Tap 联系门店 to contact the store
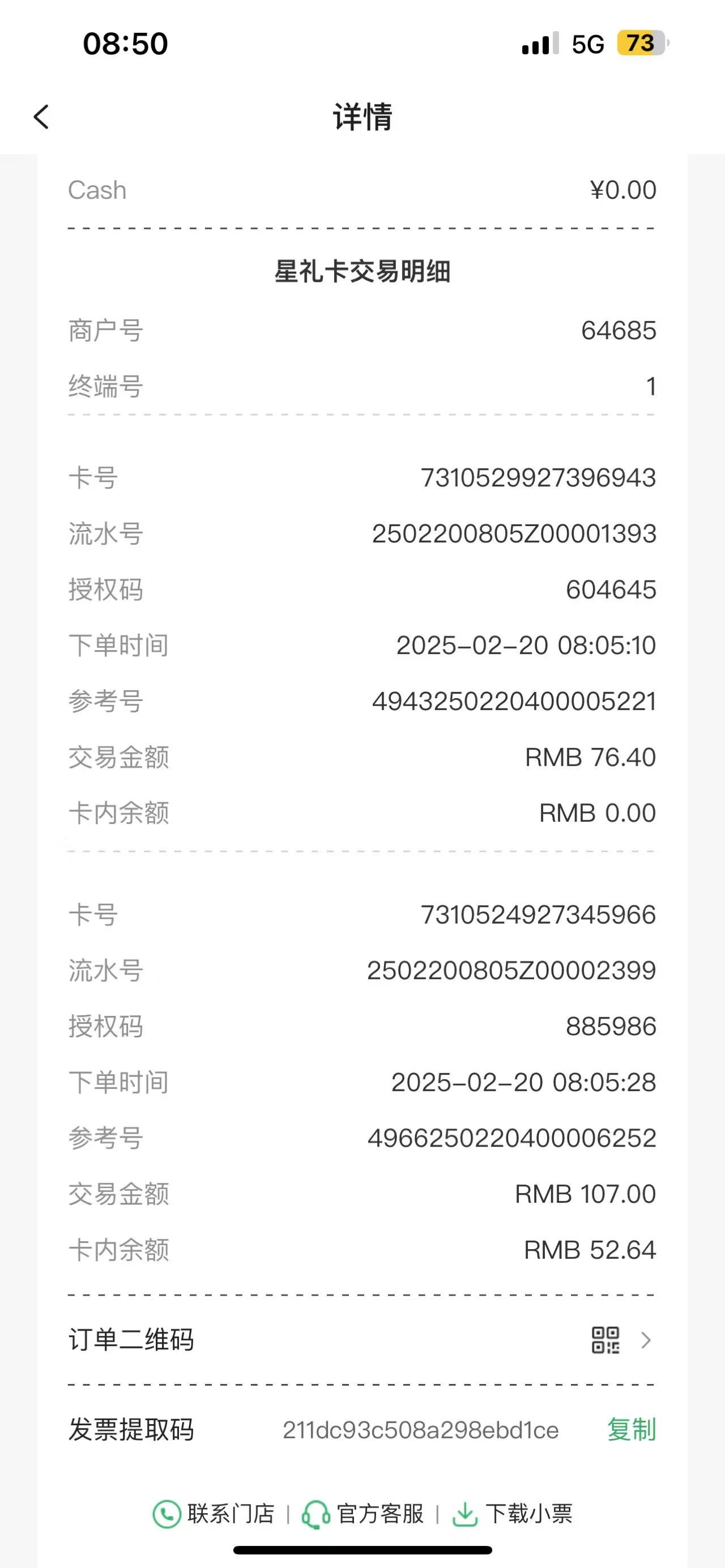 (x=214, y=1514)
